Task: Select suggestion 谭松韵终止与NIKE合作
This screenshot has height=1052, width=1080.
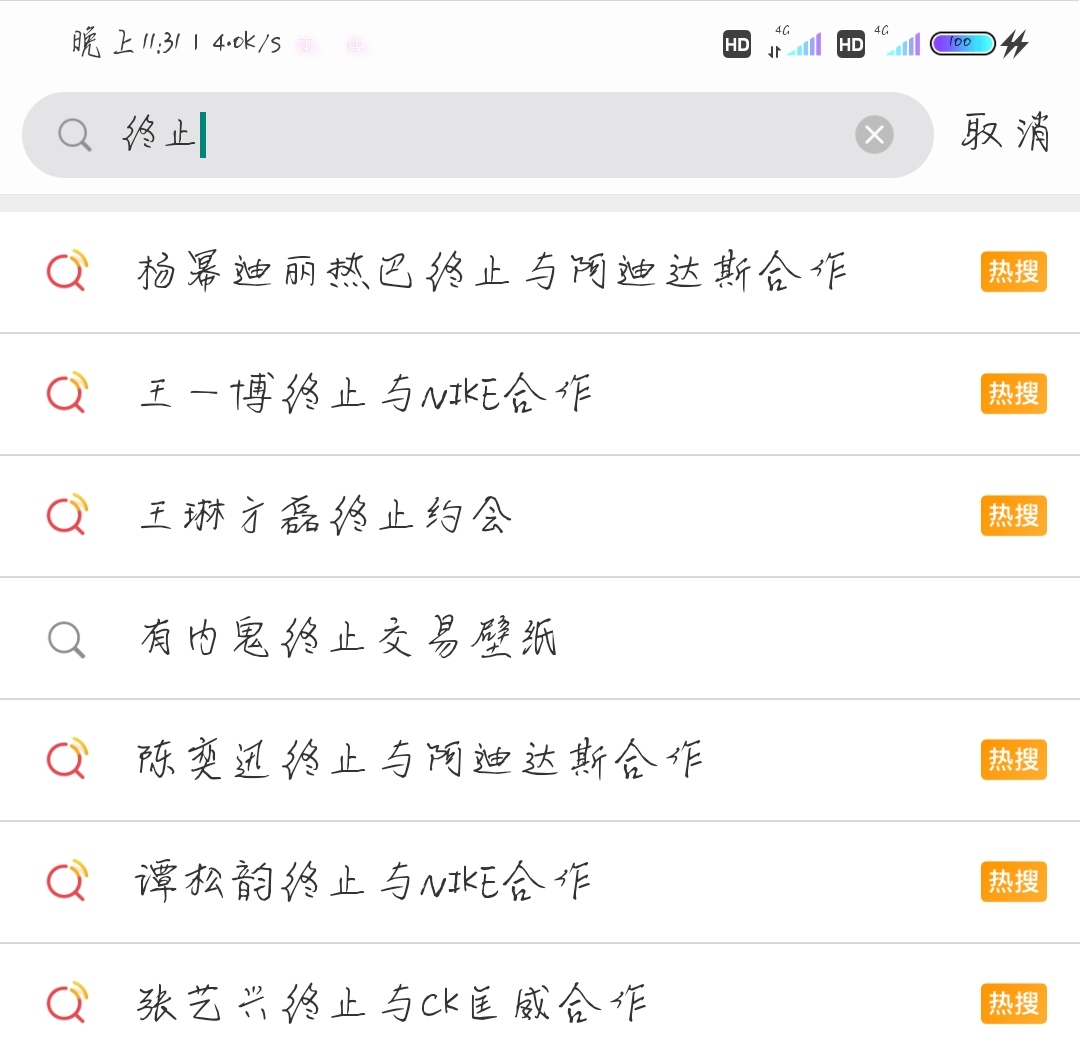Action: [364, 882]
